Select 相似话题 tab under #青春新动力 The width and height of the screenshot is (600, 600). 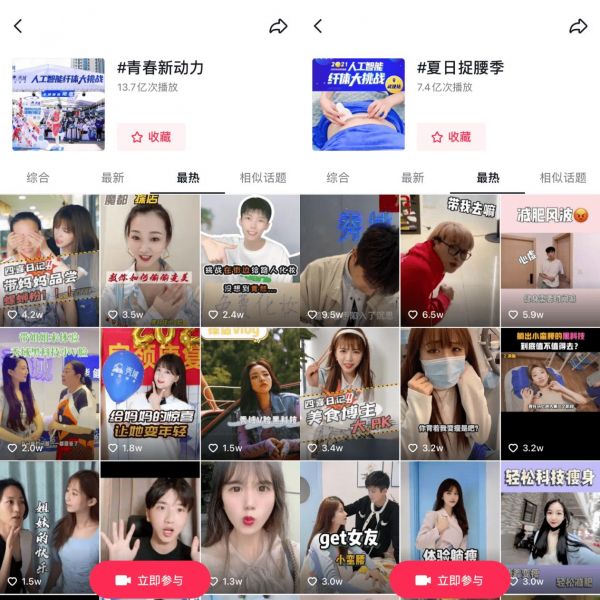click(x=263, y=178)
